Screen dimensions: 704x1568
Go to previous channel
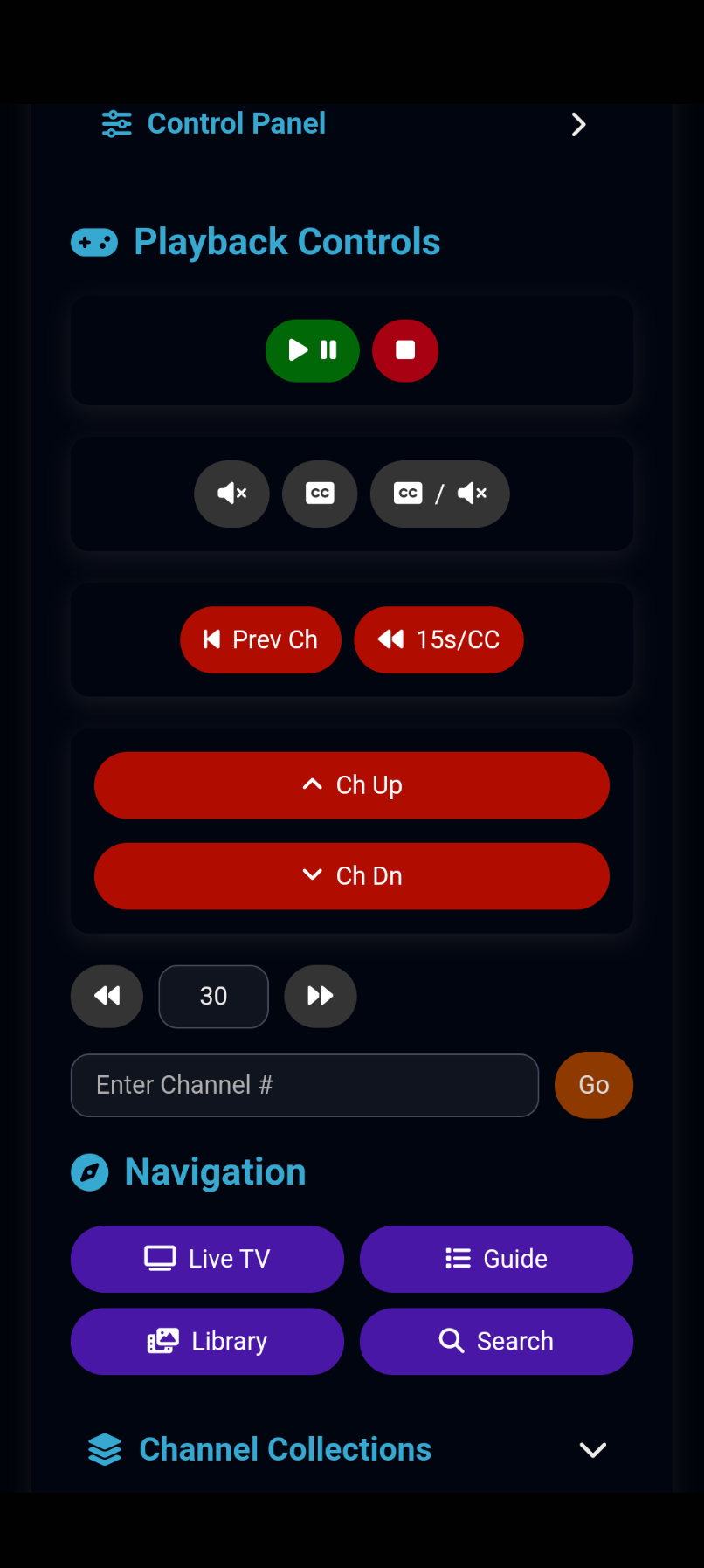260,639
